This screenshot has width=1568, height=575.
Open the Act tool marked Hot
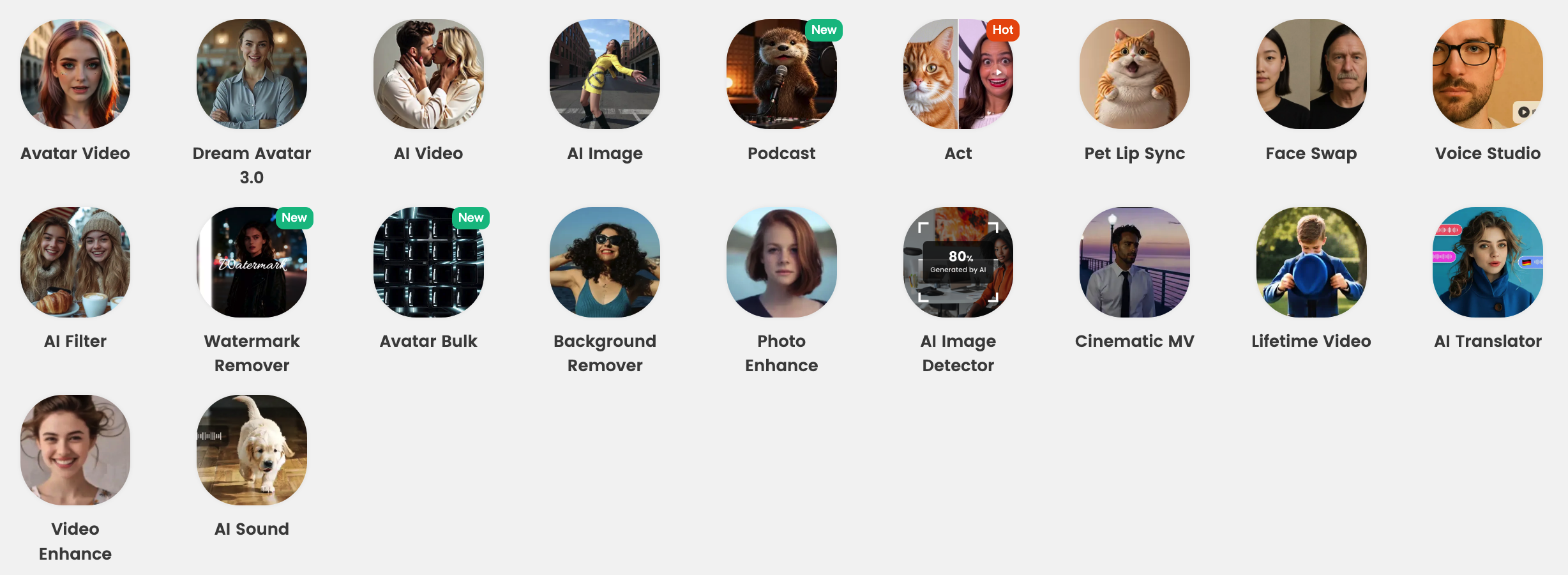pyautogui.click(x=958, y=74)
